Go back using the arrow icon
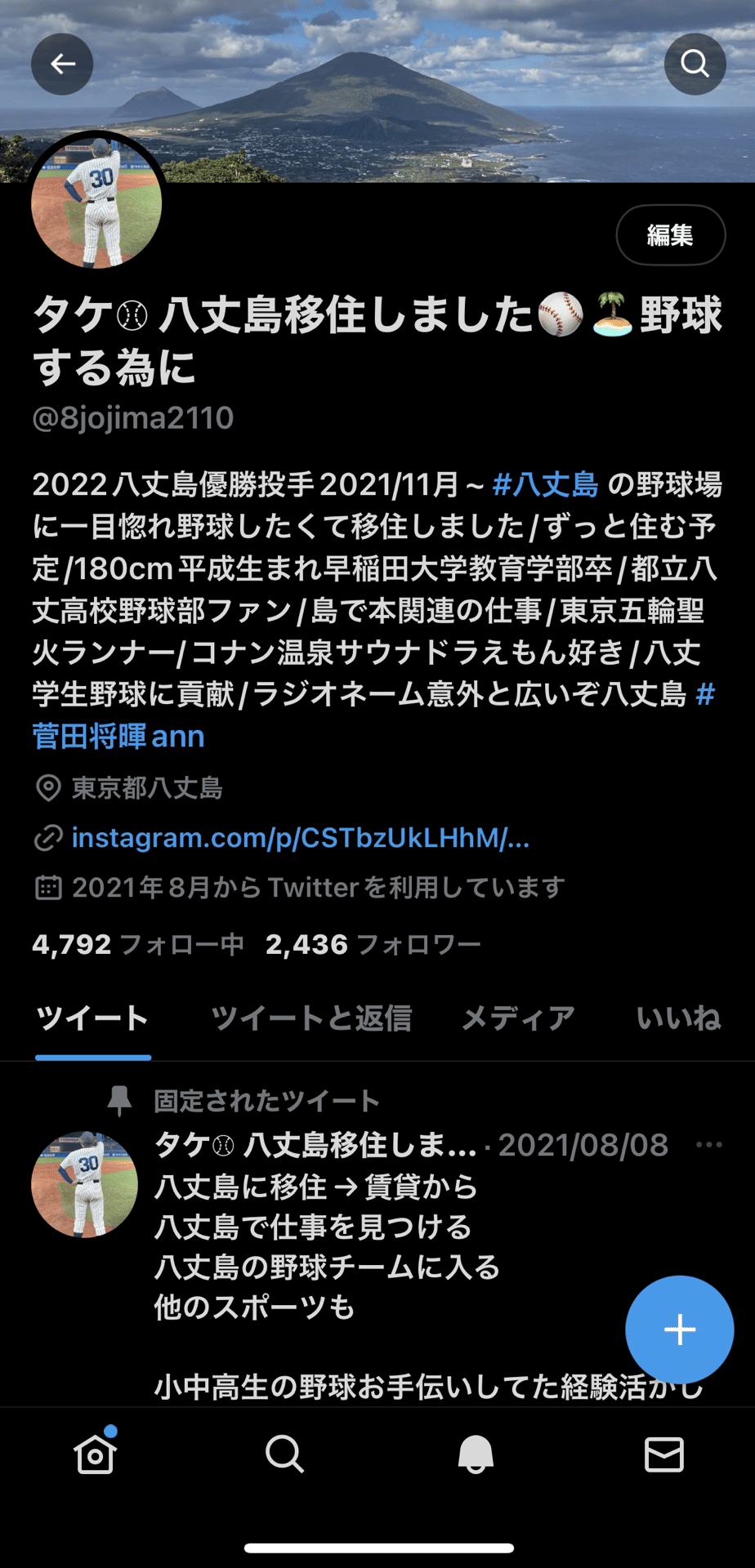 (x=62, y=64)
